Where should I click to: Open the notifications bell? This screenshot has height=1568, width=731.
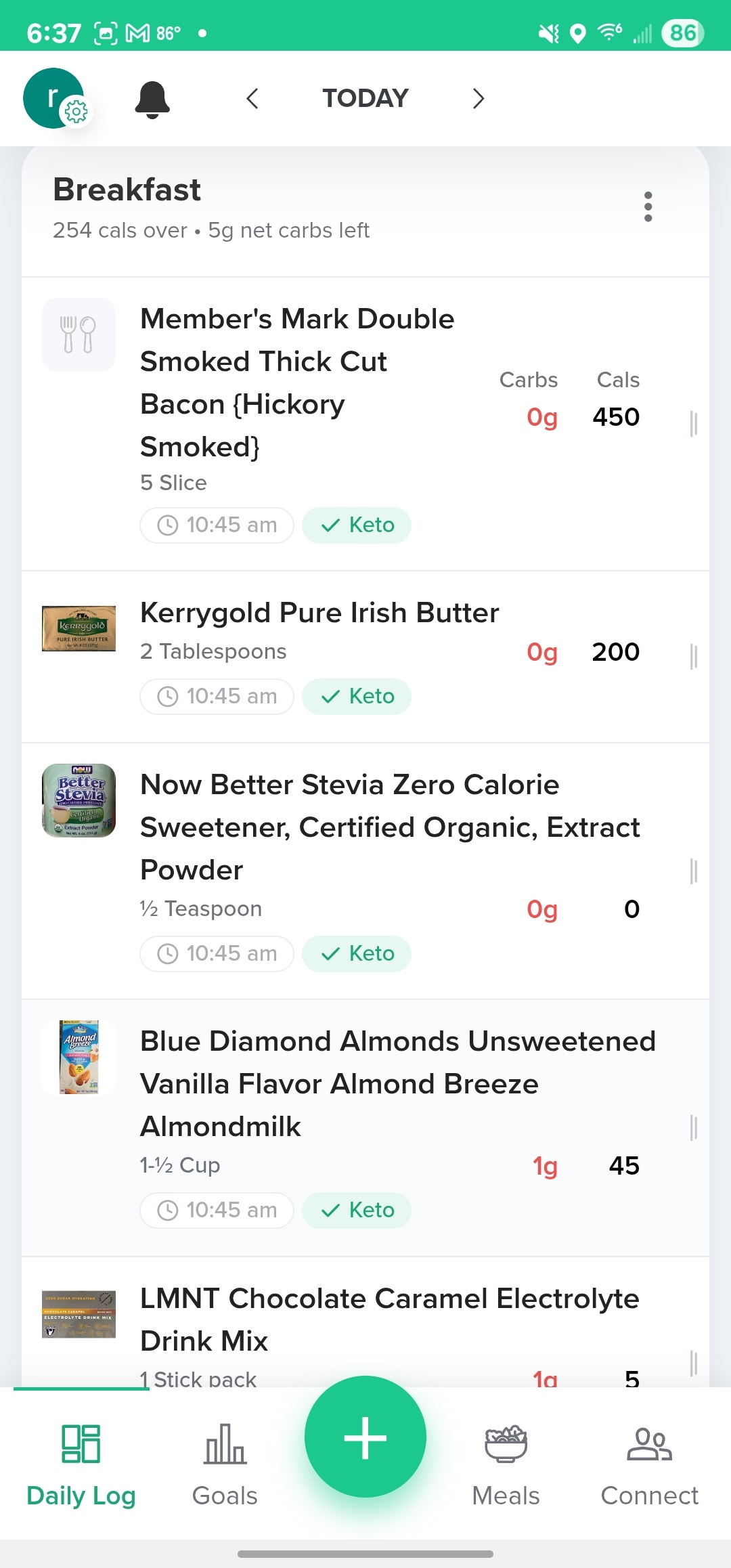pyautogui.click(x=152, y=100)
